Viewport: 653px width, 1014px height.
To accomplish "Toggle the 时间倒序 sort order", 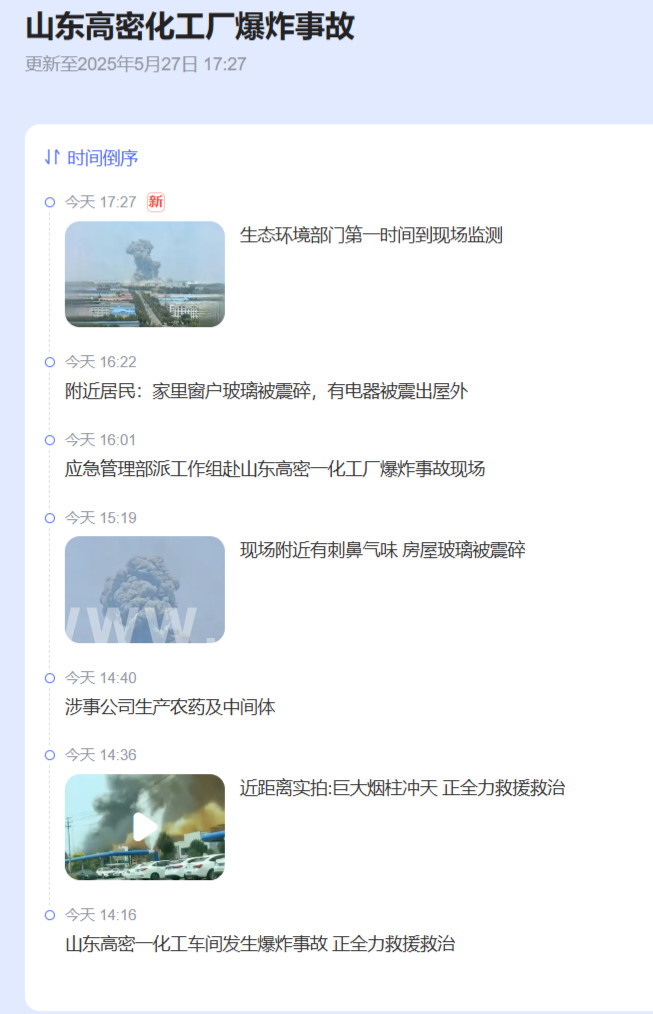I will [x=91, y=158].
